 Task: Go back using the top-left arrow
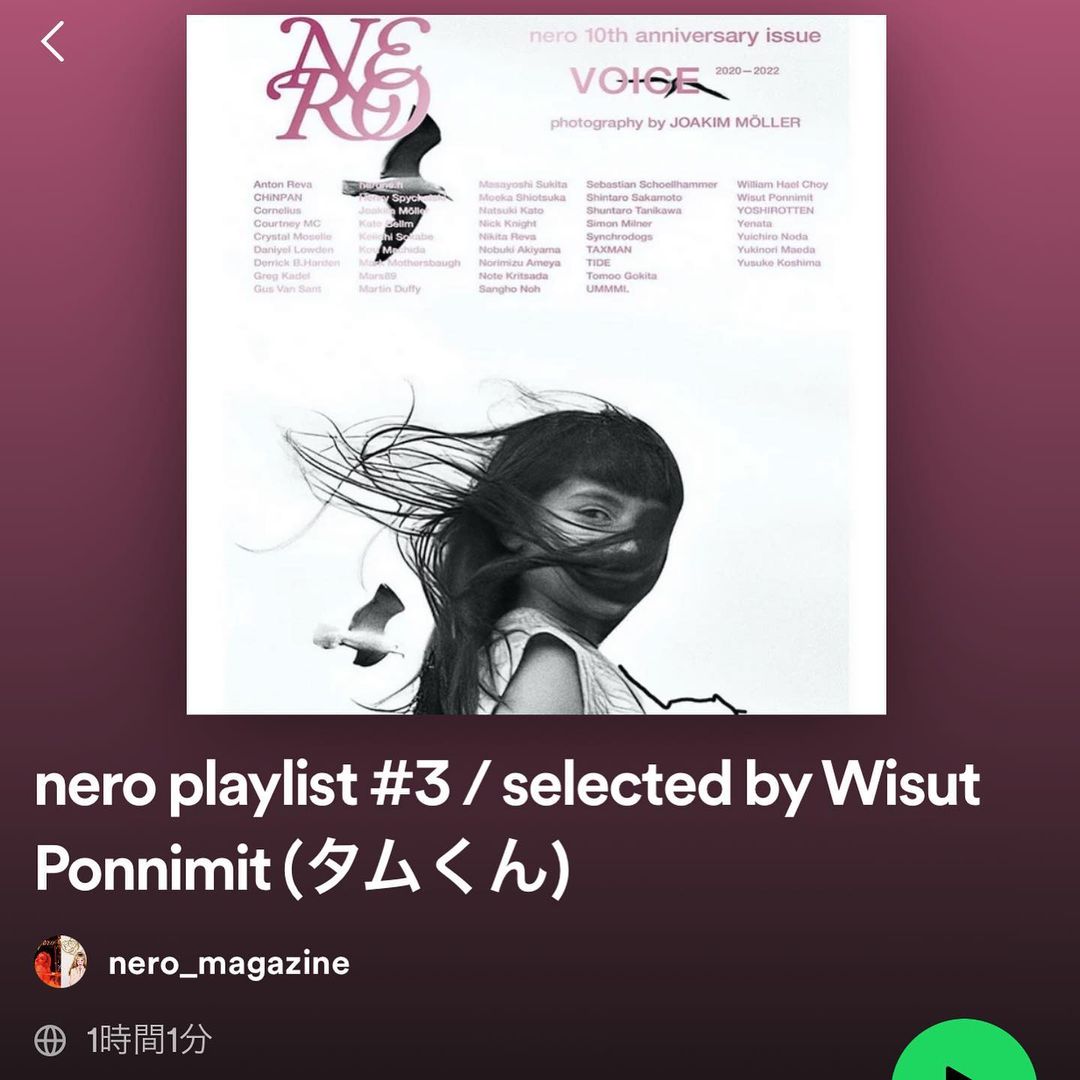[x=53, y=42]
